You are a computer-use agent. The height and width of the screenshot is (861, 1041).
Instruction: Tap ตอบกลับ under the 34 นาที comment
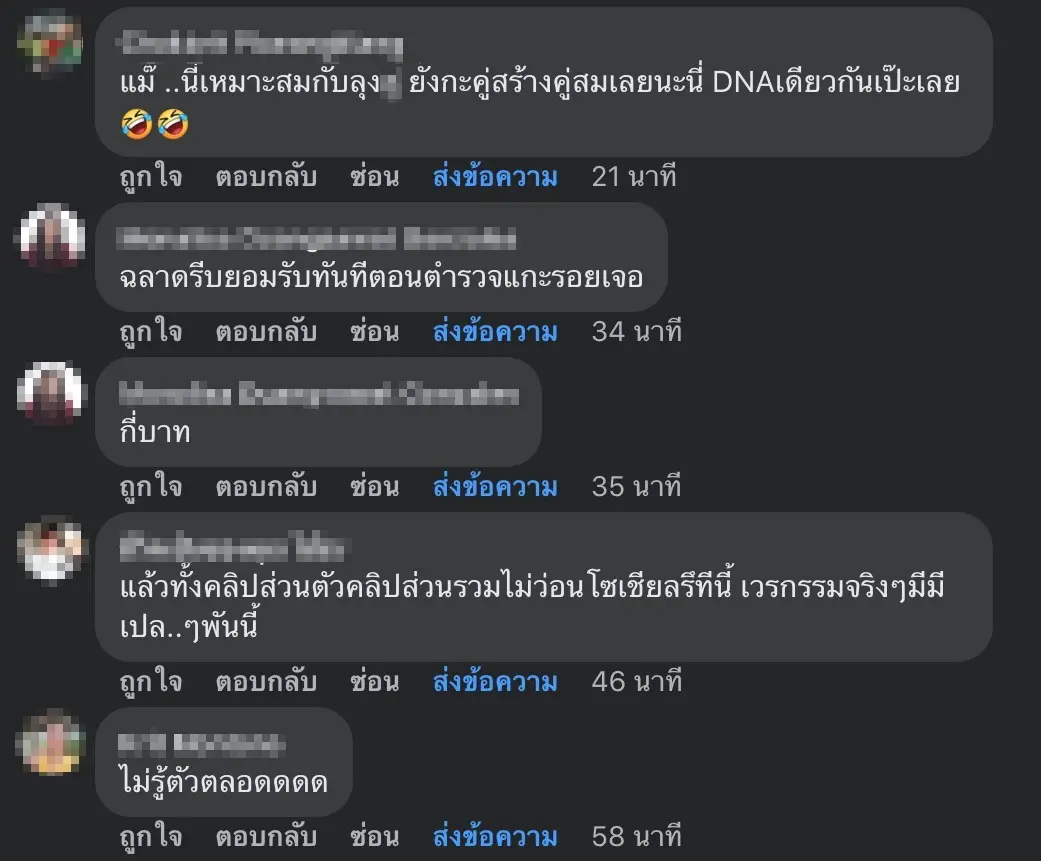pyautogui.click(x=266, y=331)
